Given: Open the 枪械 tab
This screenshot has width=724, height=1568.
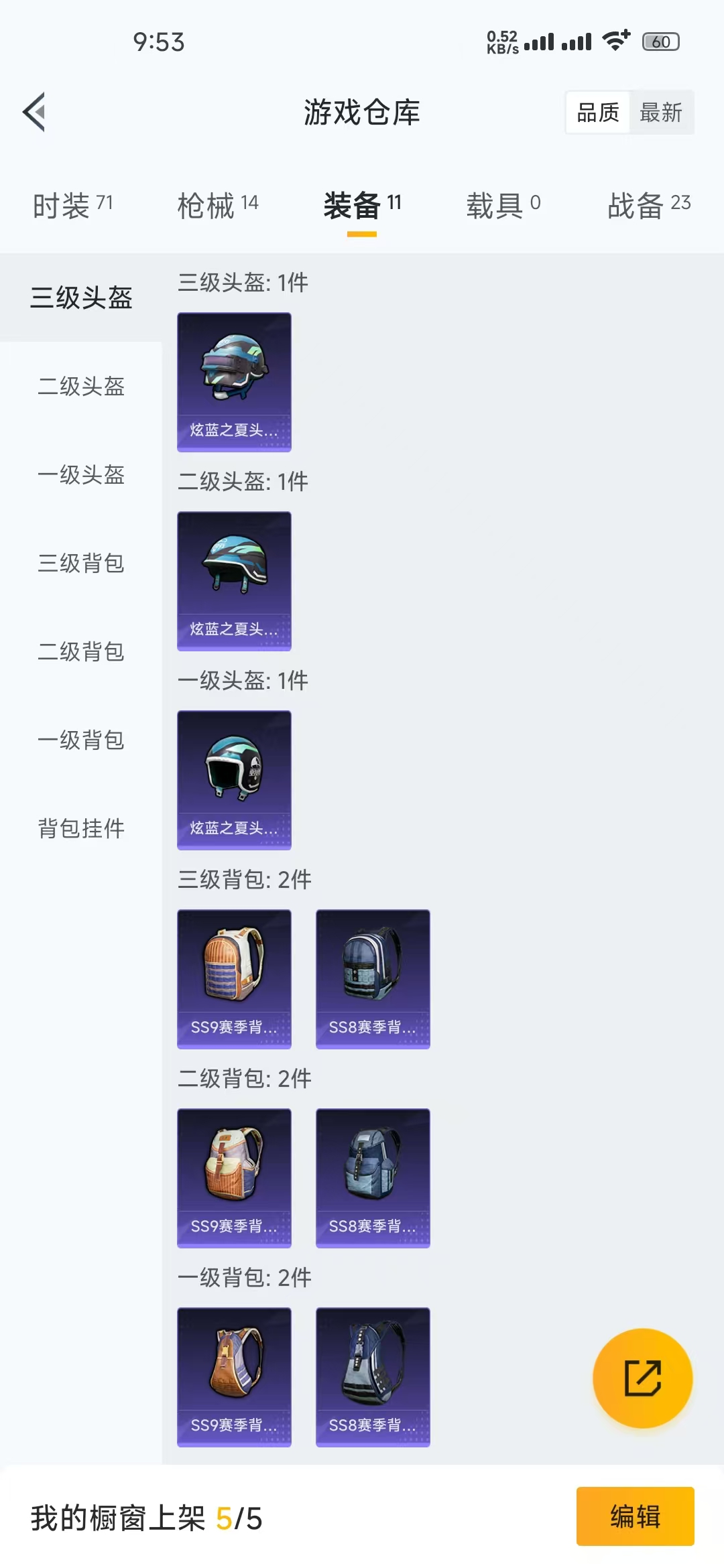Looking at the screenshot, I should coord(218,206).
